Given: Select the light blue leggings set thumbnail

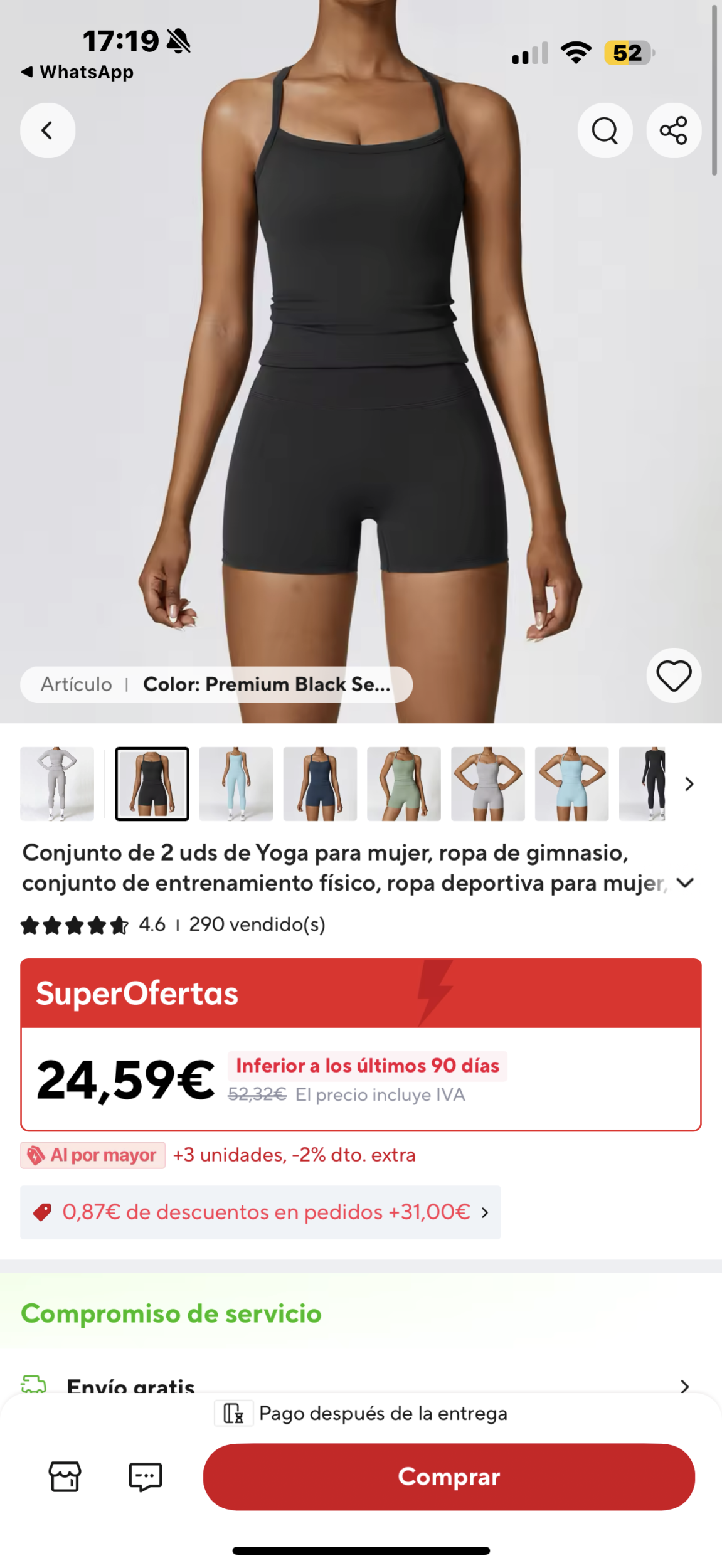Looking at the screenshot, I should pyautogui.click(x=236, y=783).
